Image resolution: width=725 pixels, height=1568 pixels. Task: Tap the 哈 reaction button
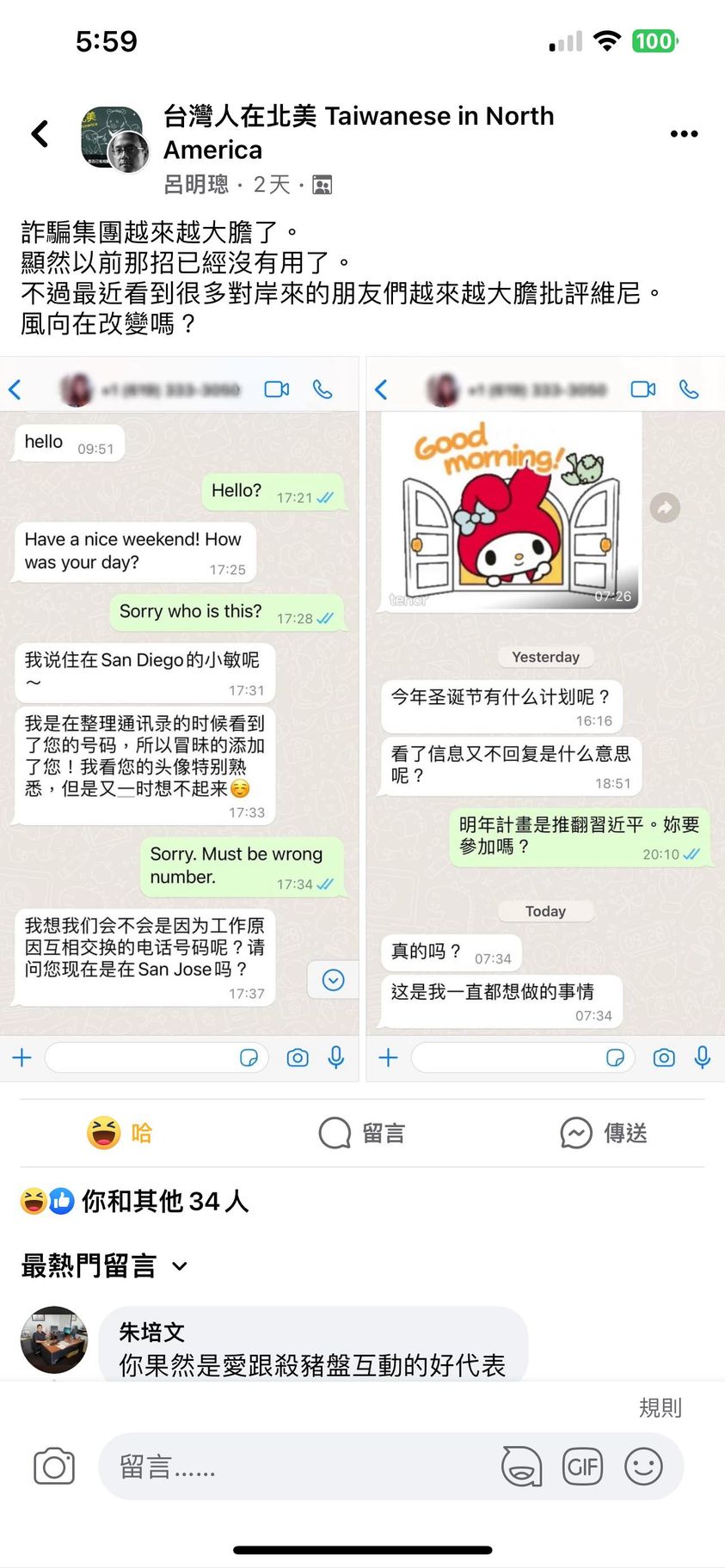pyautogui.click(x=120, y=1133)
